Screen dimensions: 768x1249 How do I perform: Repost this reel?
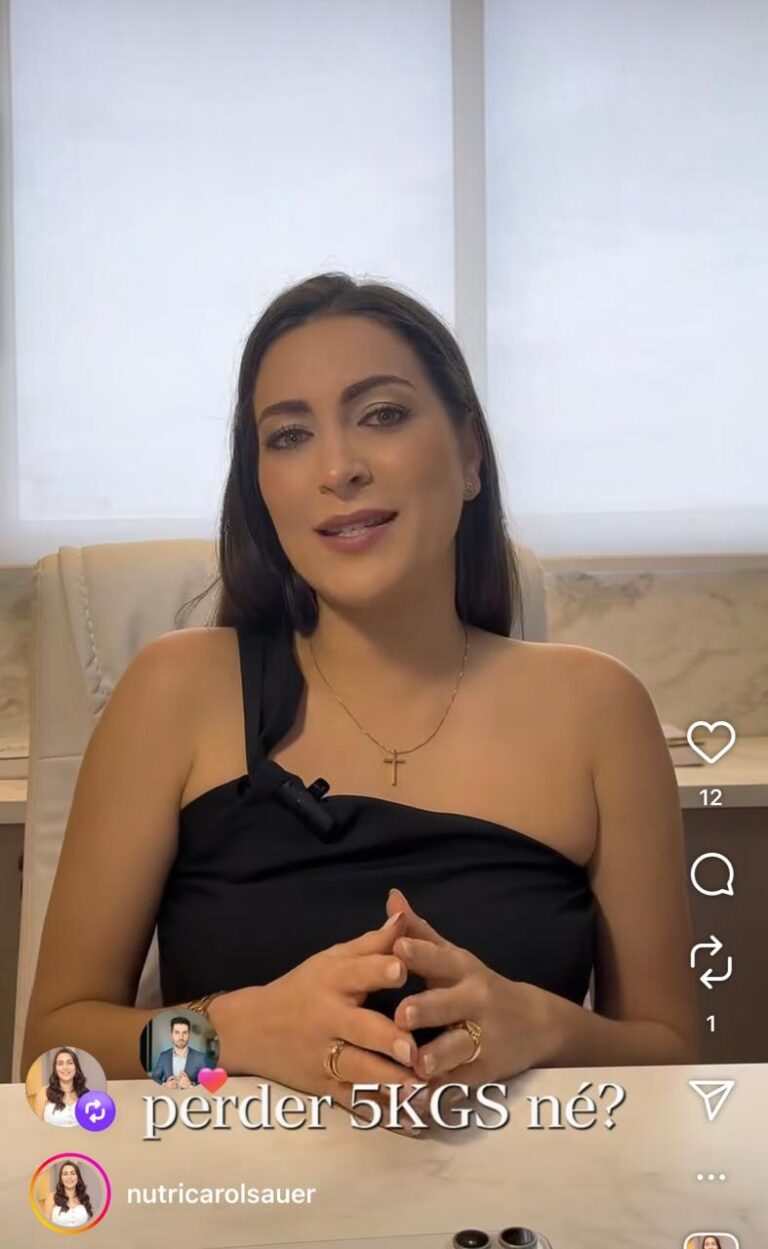711,962
